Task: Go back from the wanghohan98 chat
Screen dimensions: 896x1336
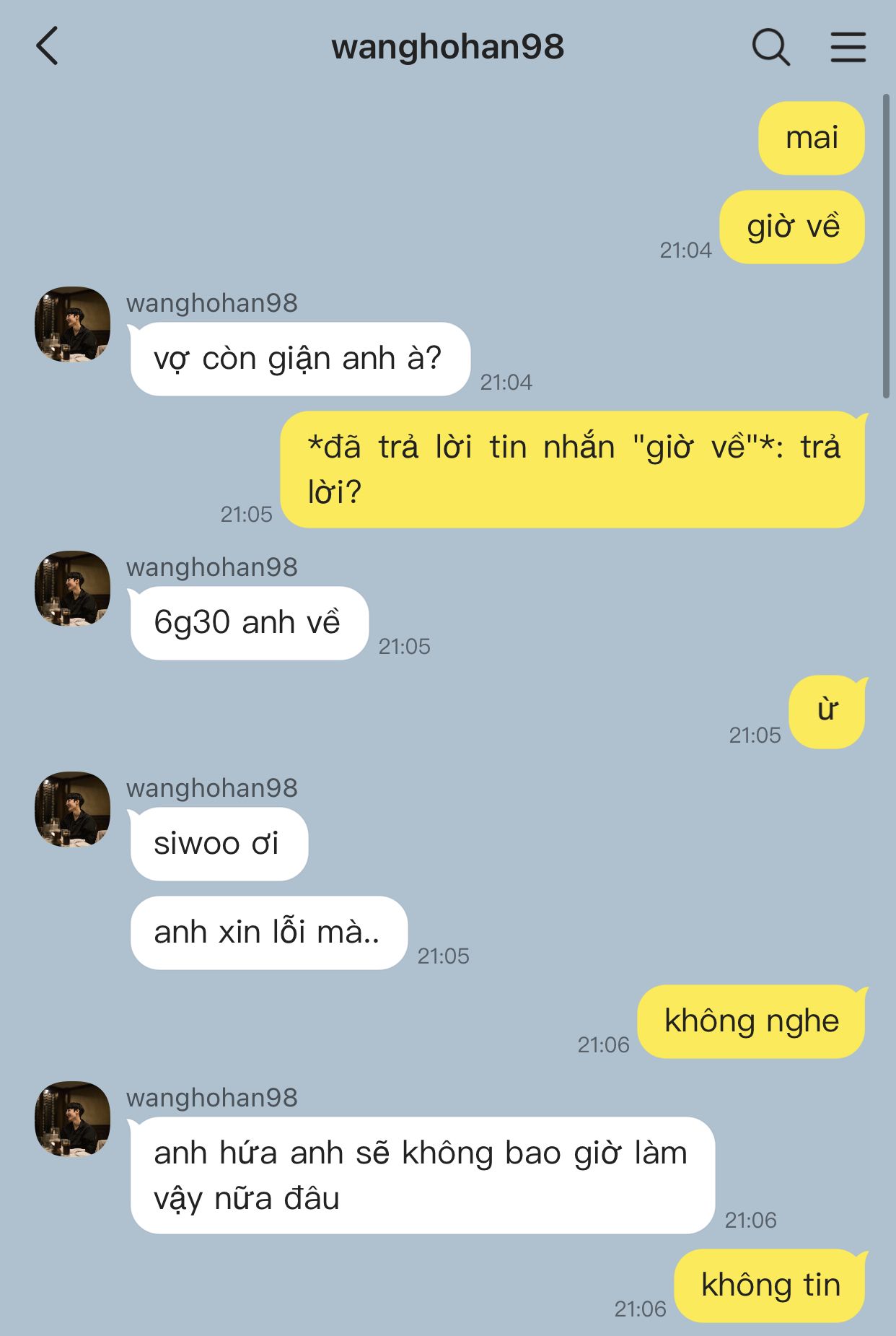Action: point(48,47)
